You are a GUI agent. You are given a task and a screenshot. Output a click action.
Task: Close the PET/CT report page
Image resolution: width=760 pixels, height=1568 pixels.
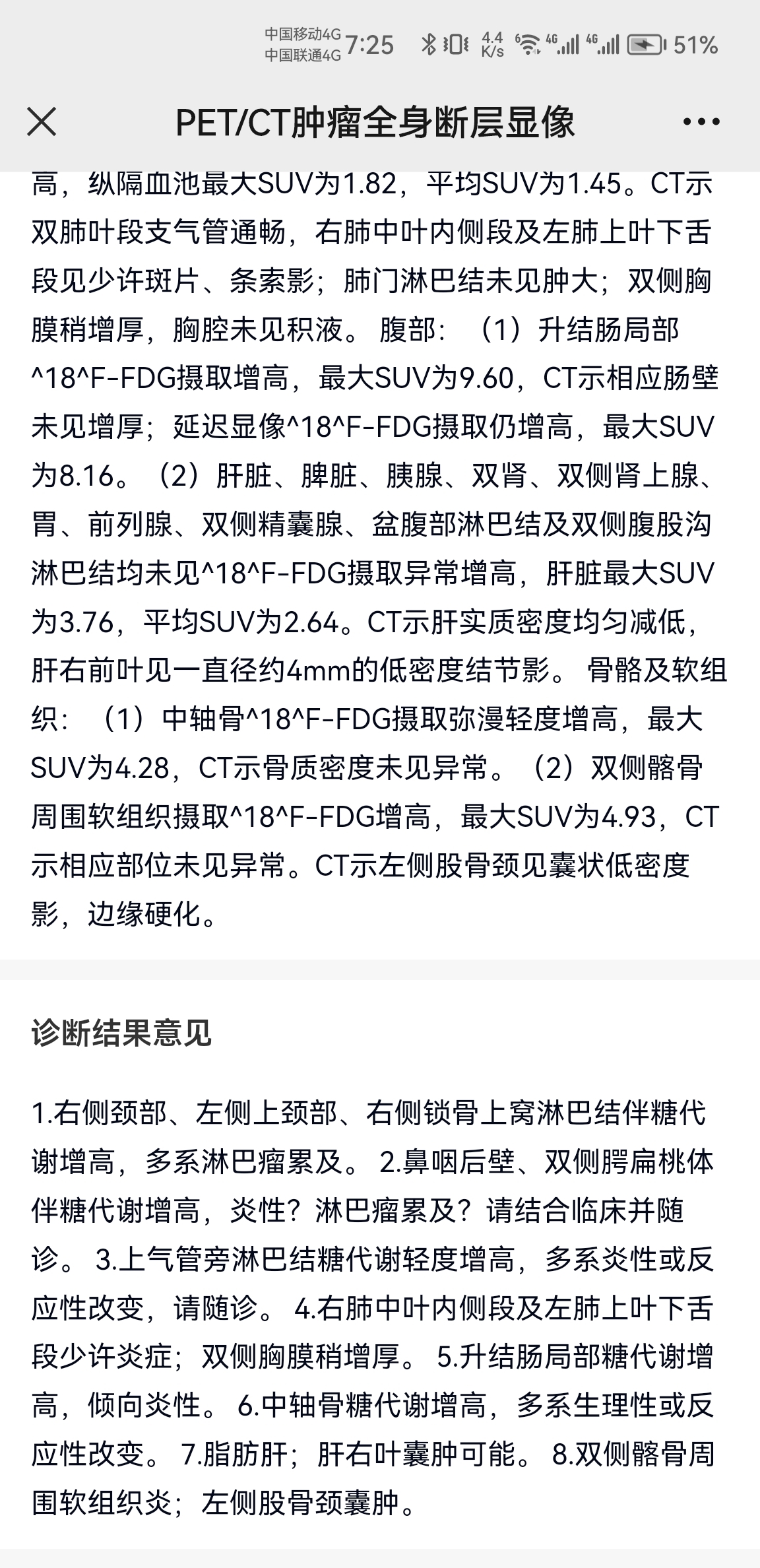point(42,122)
